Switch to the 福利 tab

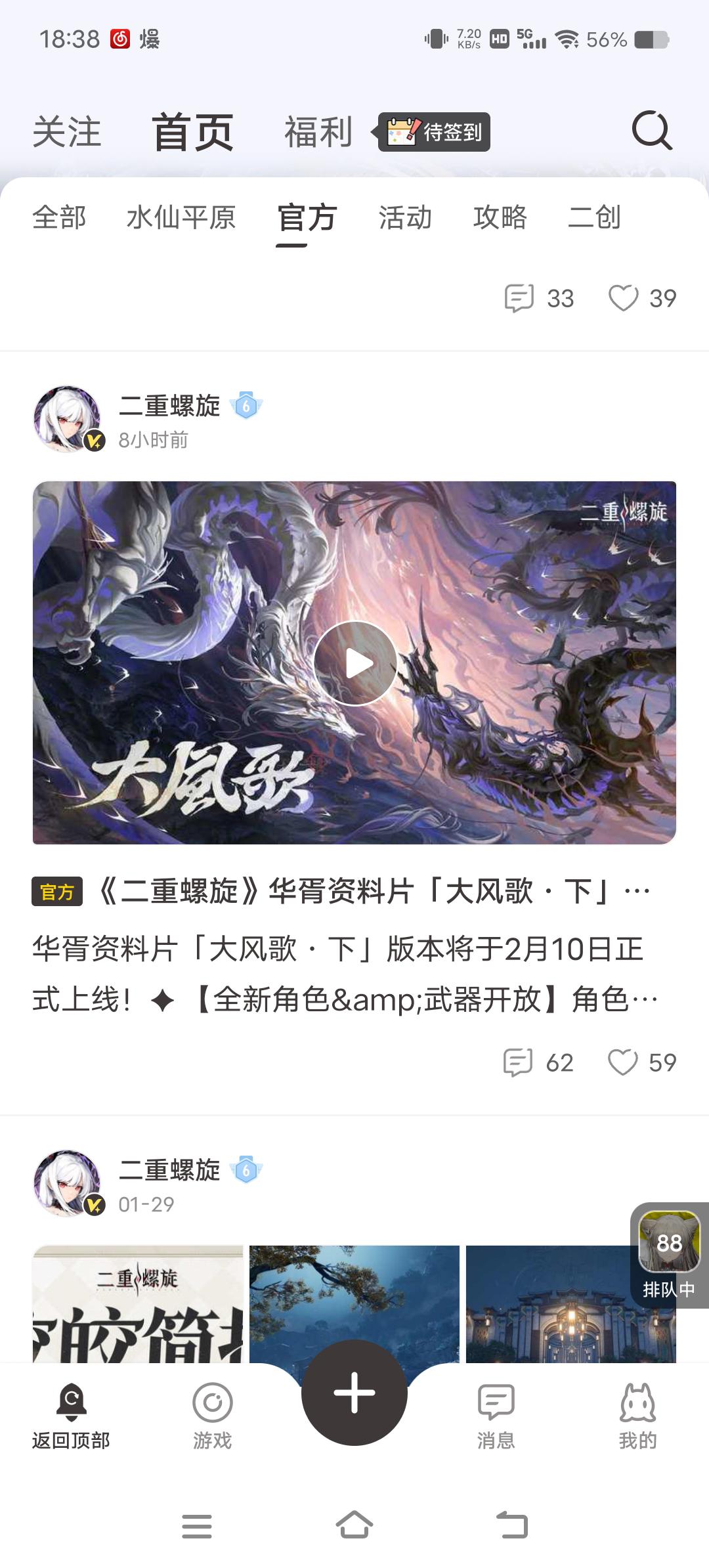click(x=318, y=132)
